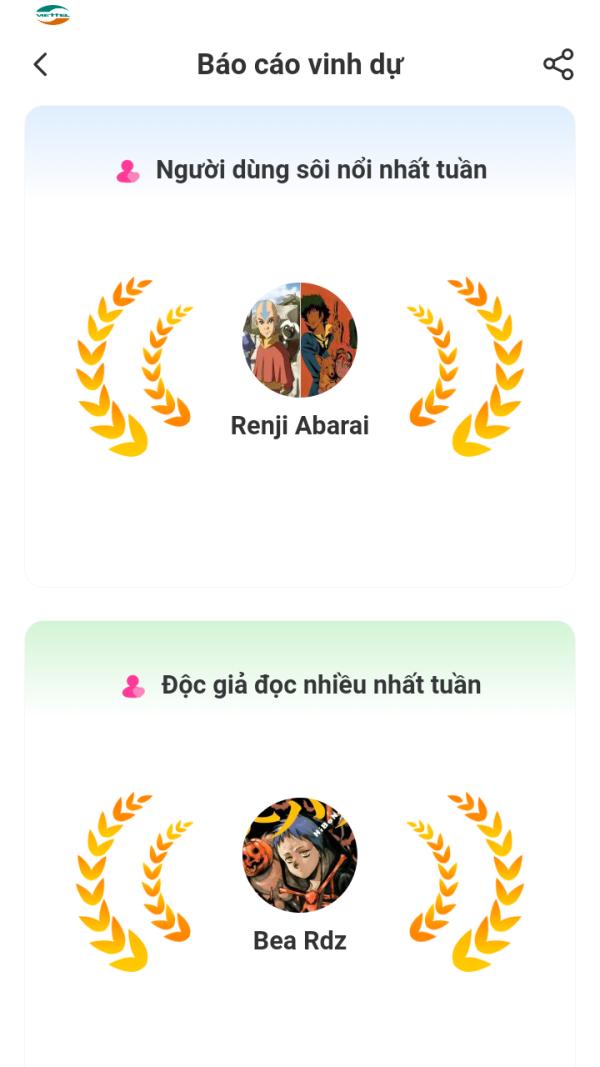600x1067 pixels.
Task: Share the honor report
Action: point(558,65)
